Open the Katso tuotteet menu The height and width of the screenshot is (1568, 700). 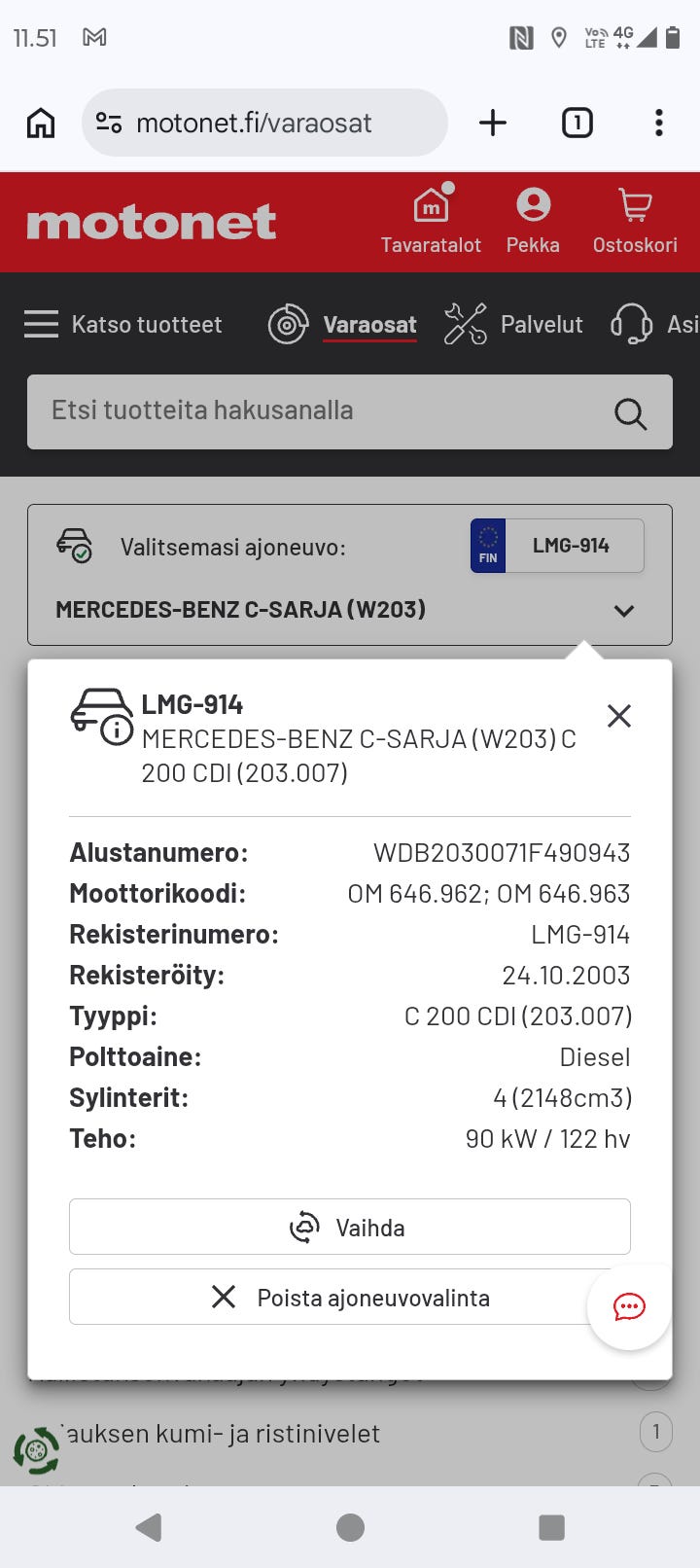(122, 324)
